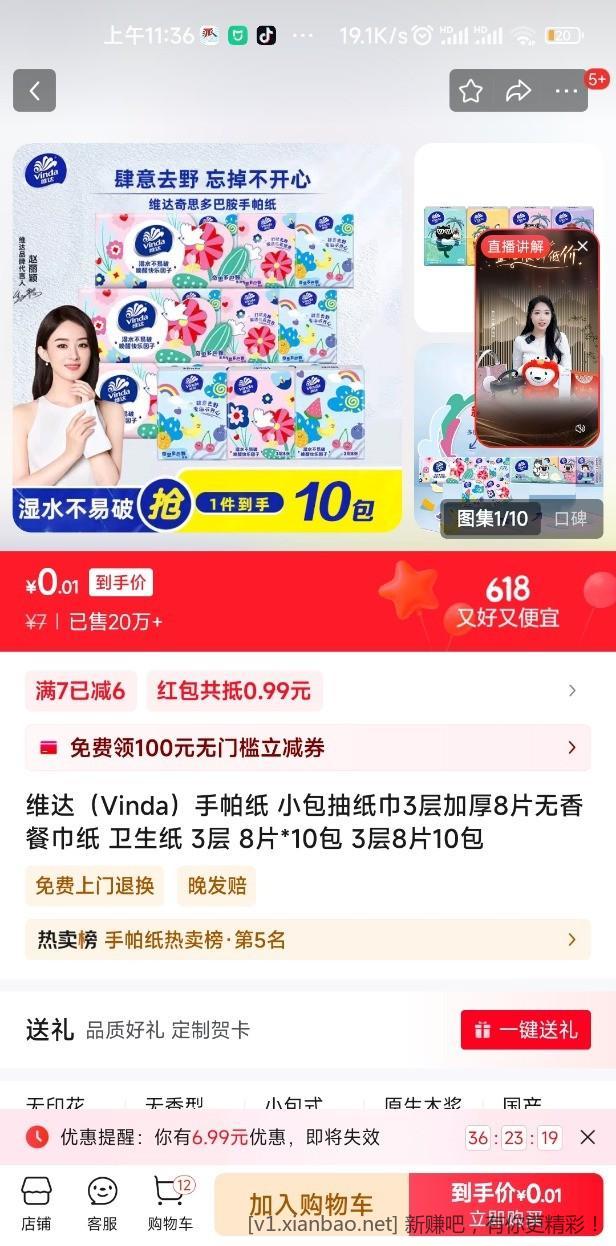Viewport: 616px width, 1246px height.
Task: Buy now at 到手价¥0.01
Action: [x=506, y=1201]
